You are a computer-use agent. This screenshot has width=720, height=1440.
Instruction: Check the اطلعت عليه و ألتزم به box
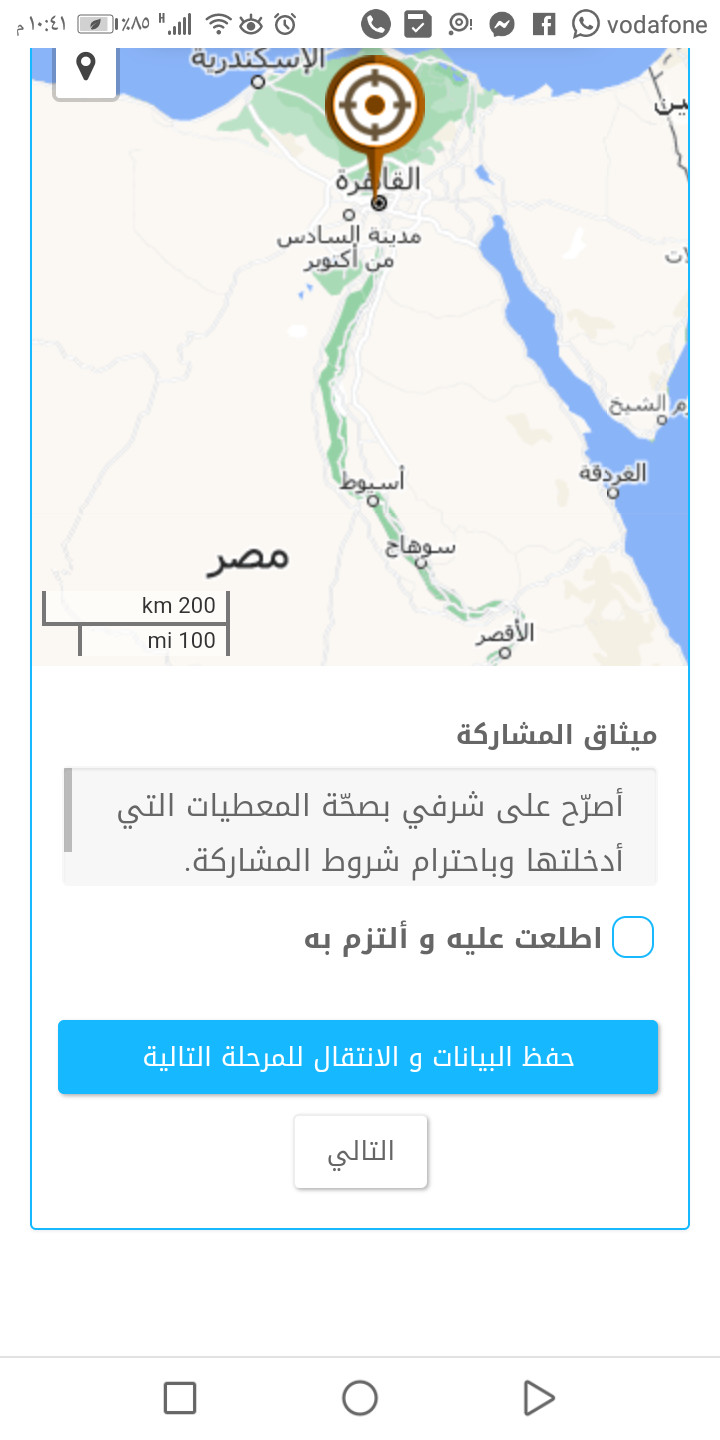pos(632,938)
